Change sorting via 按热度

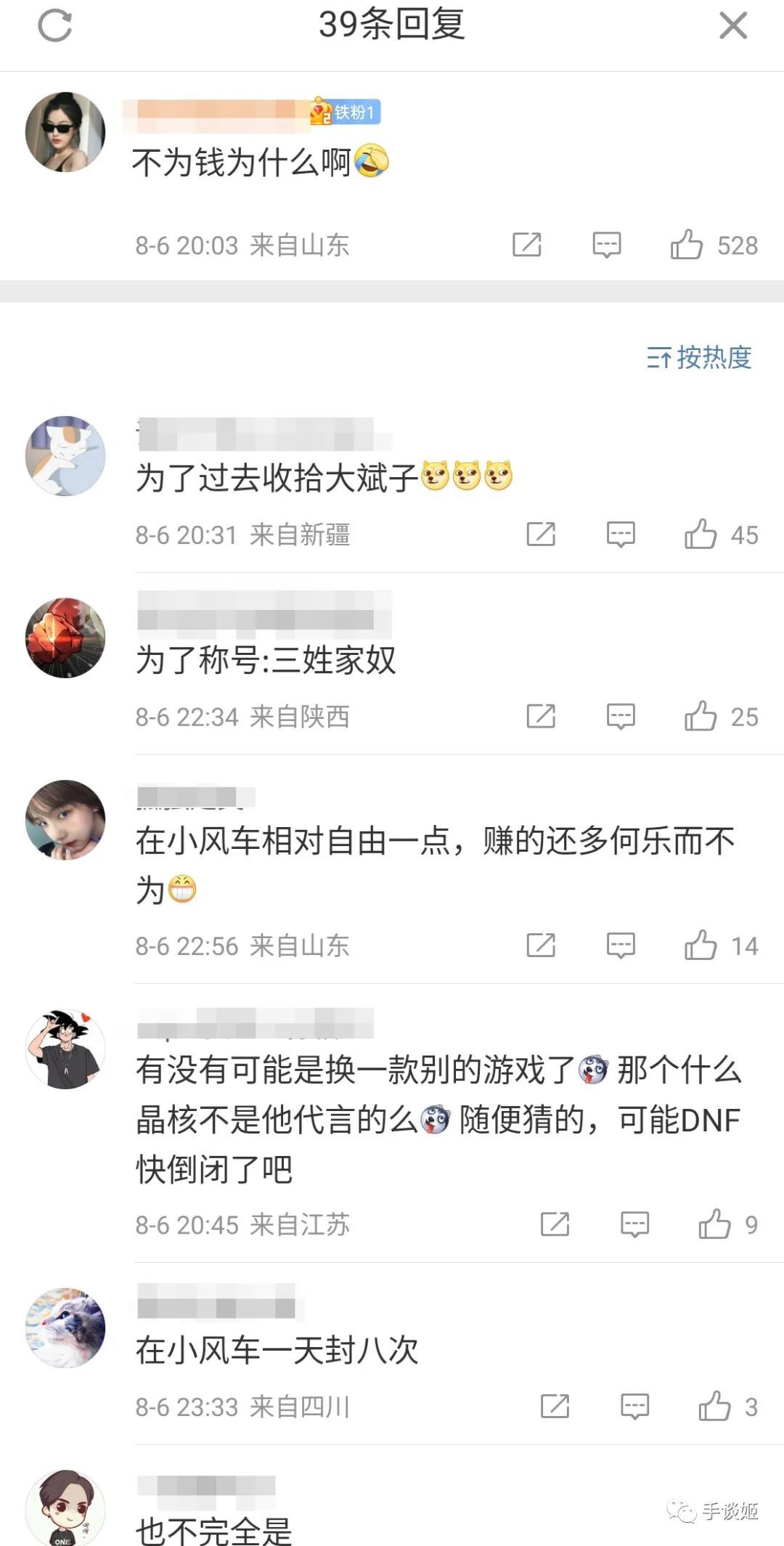pos(699,357)
